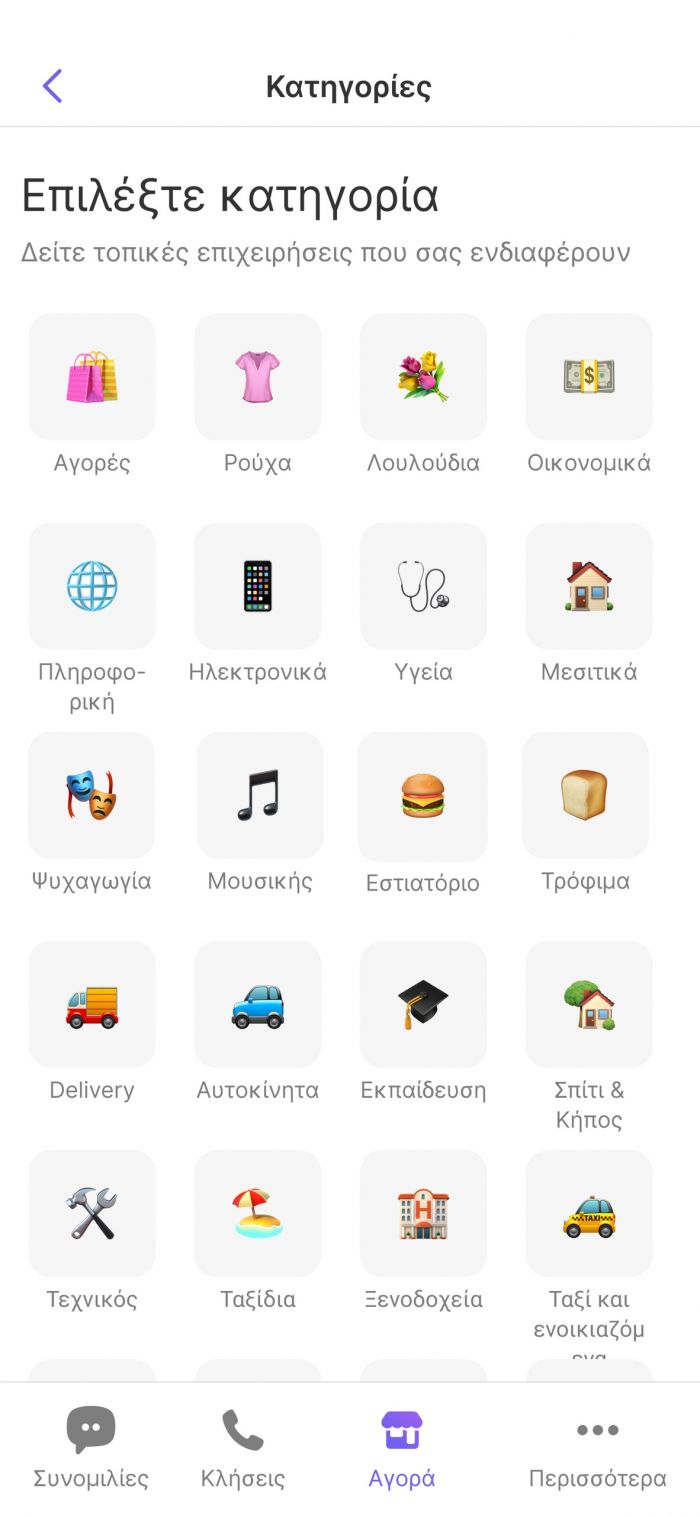The height and width of the screenshot is (1516, 700).
Task: Open the Πληροφορική category
Action: (x=92, y=586)
